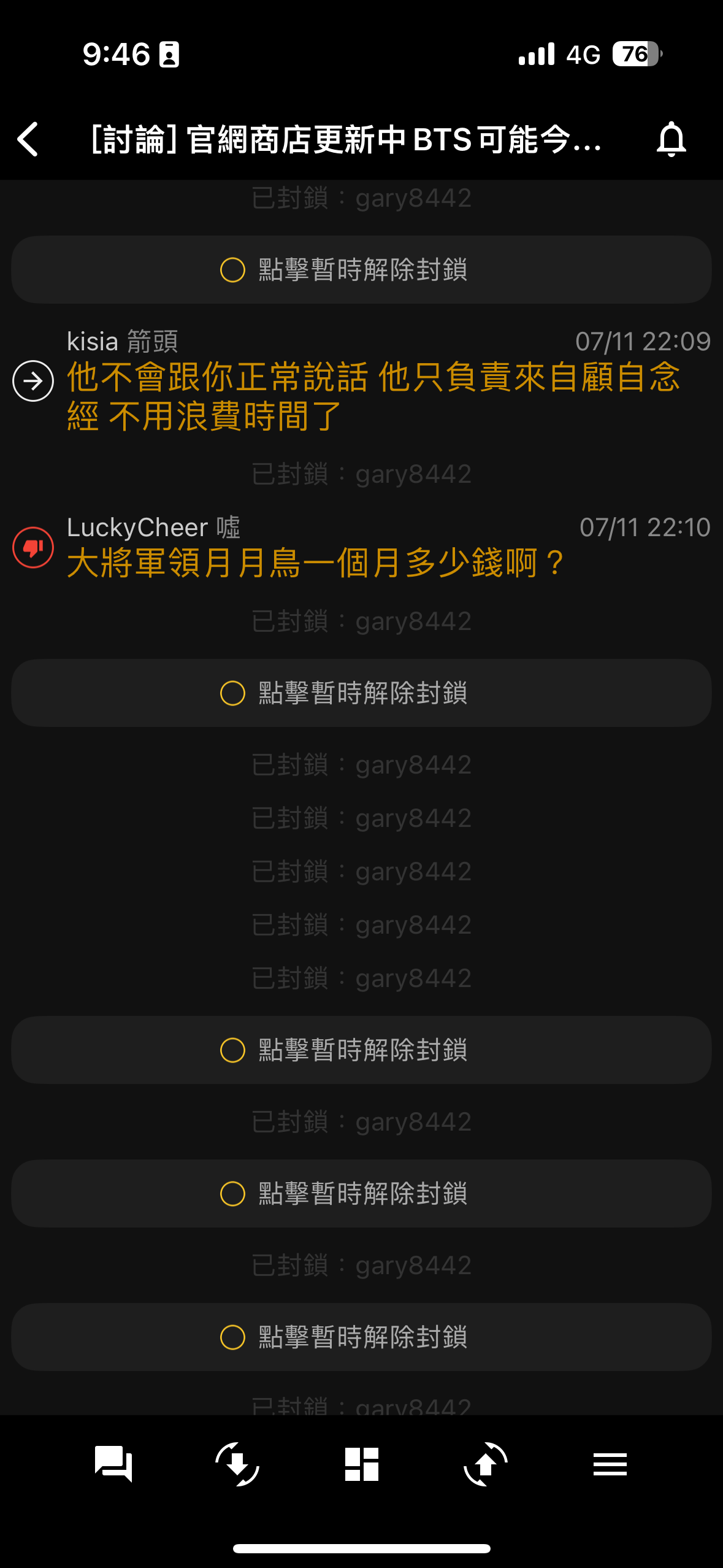Viewport: 723px width, 1568px height.
Task: Tap the unblock button just above kisia's comment
Action: click(x=361, y=270)
